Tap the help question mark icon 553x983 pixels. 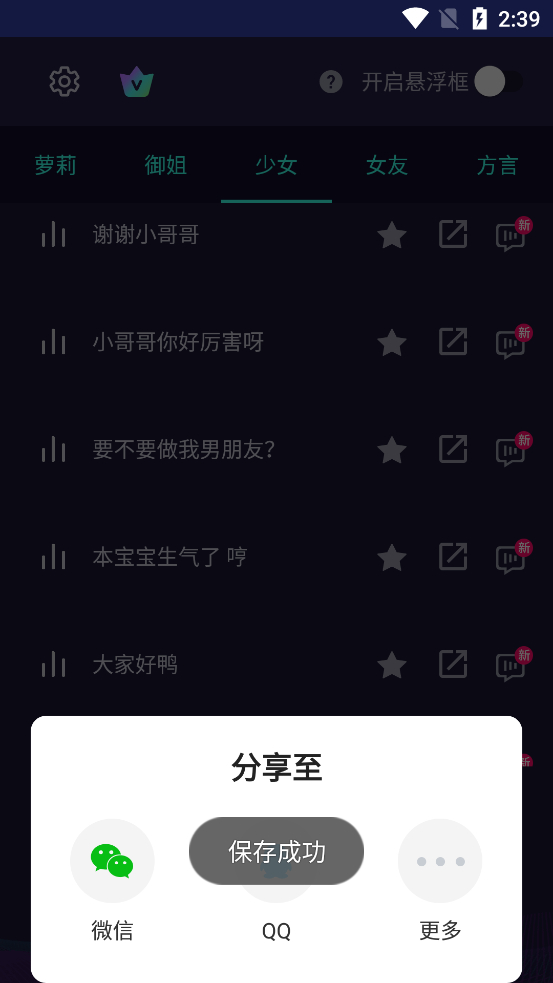pos(331,81)
